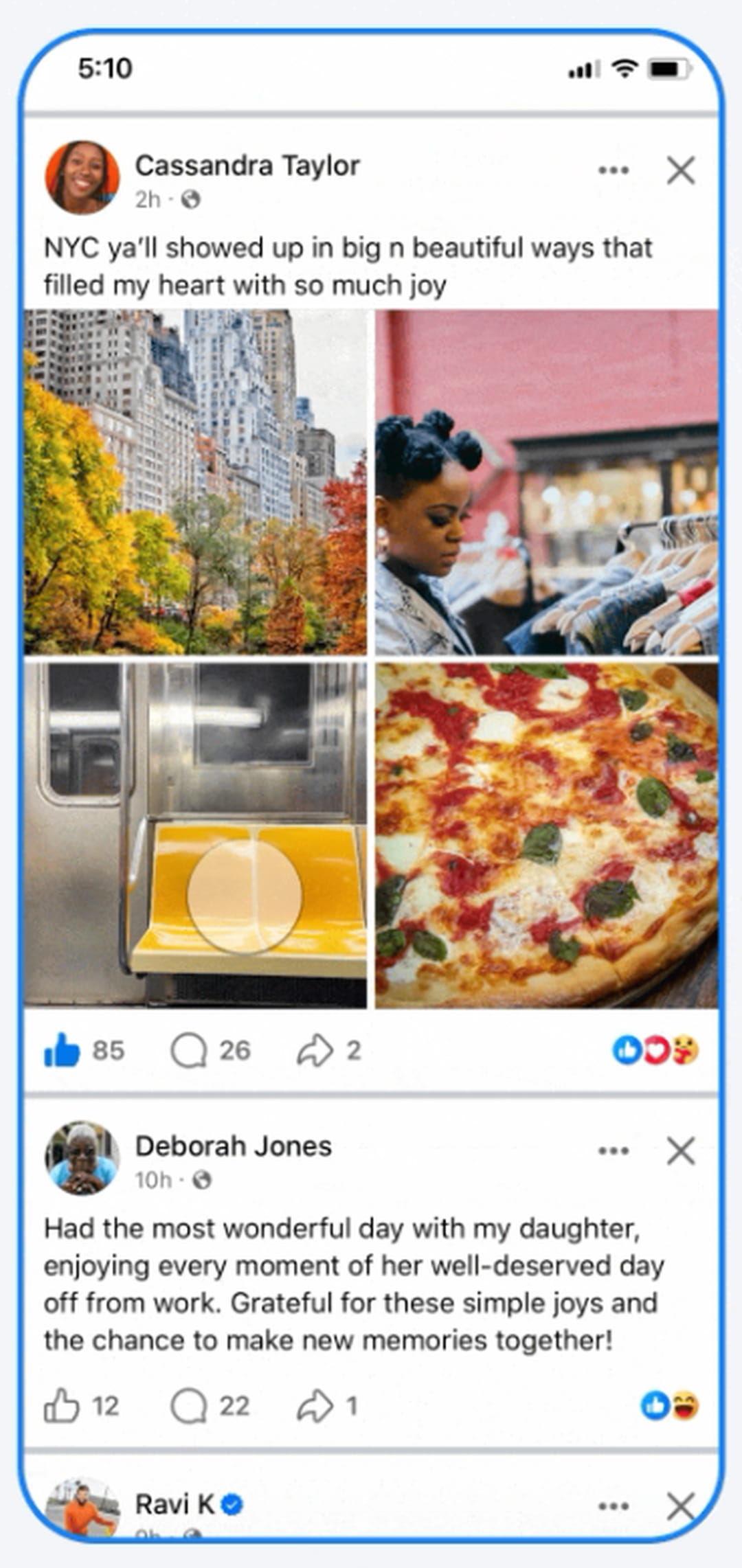This screenshot has height=1568, width=742.
Task: Open options menu on Deborah Jones's post
Action: tap(613, 1150)
